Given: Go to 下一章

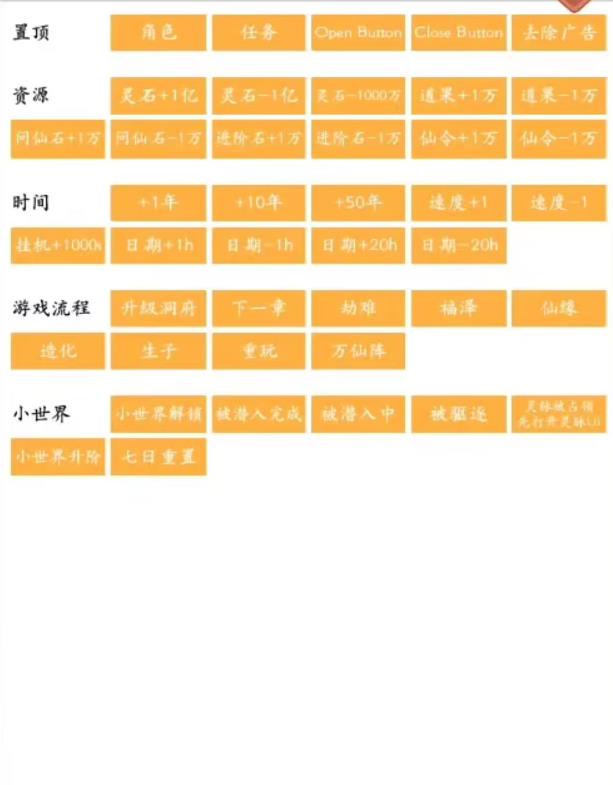Looking at the screenshot, I should pos(258,309).
